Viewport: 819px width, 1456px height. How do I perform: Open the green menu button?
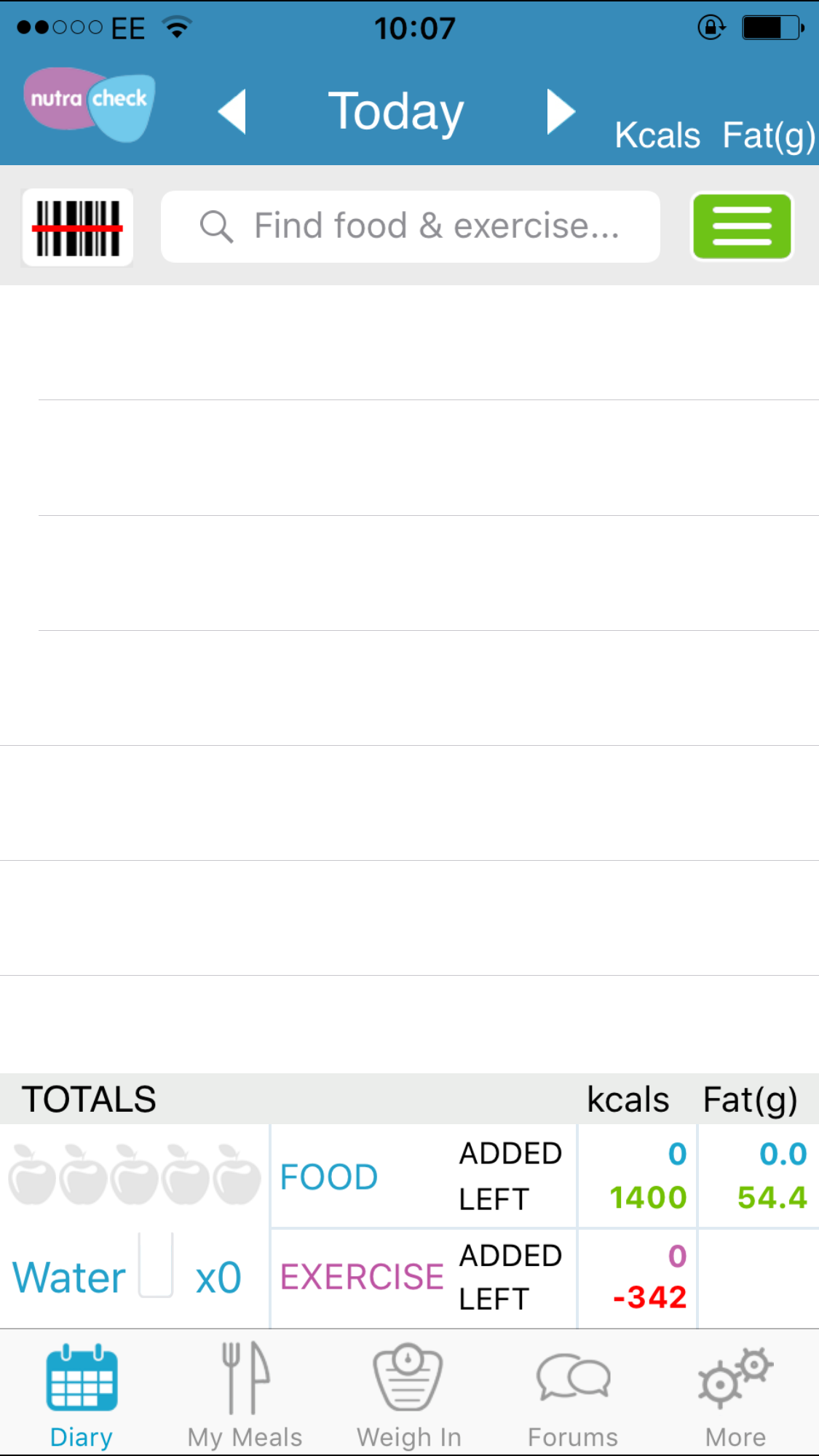click(741, 226)
